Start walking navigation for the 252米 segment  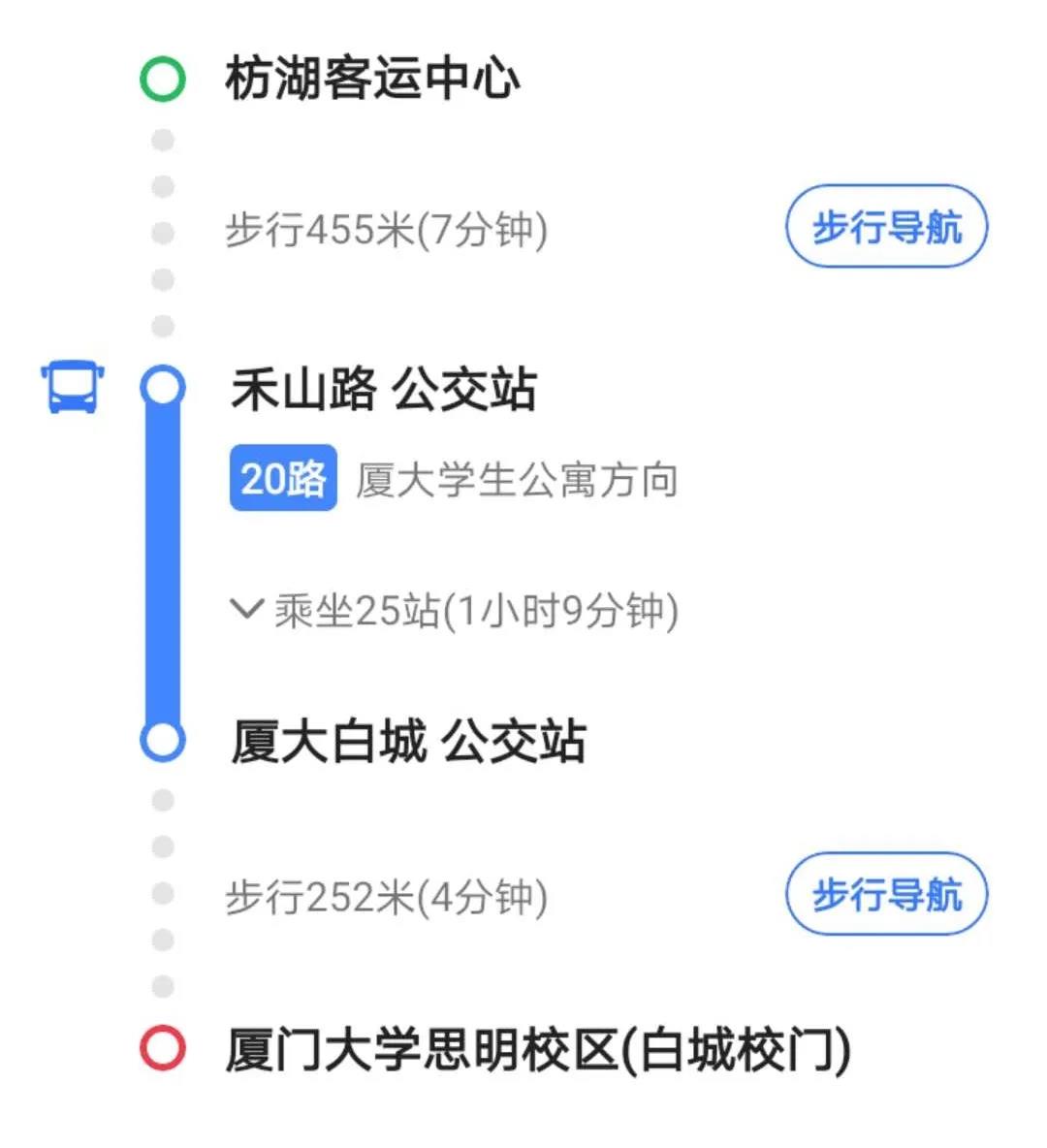[x=886, y=894]
